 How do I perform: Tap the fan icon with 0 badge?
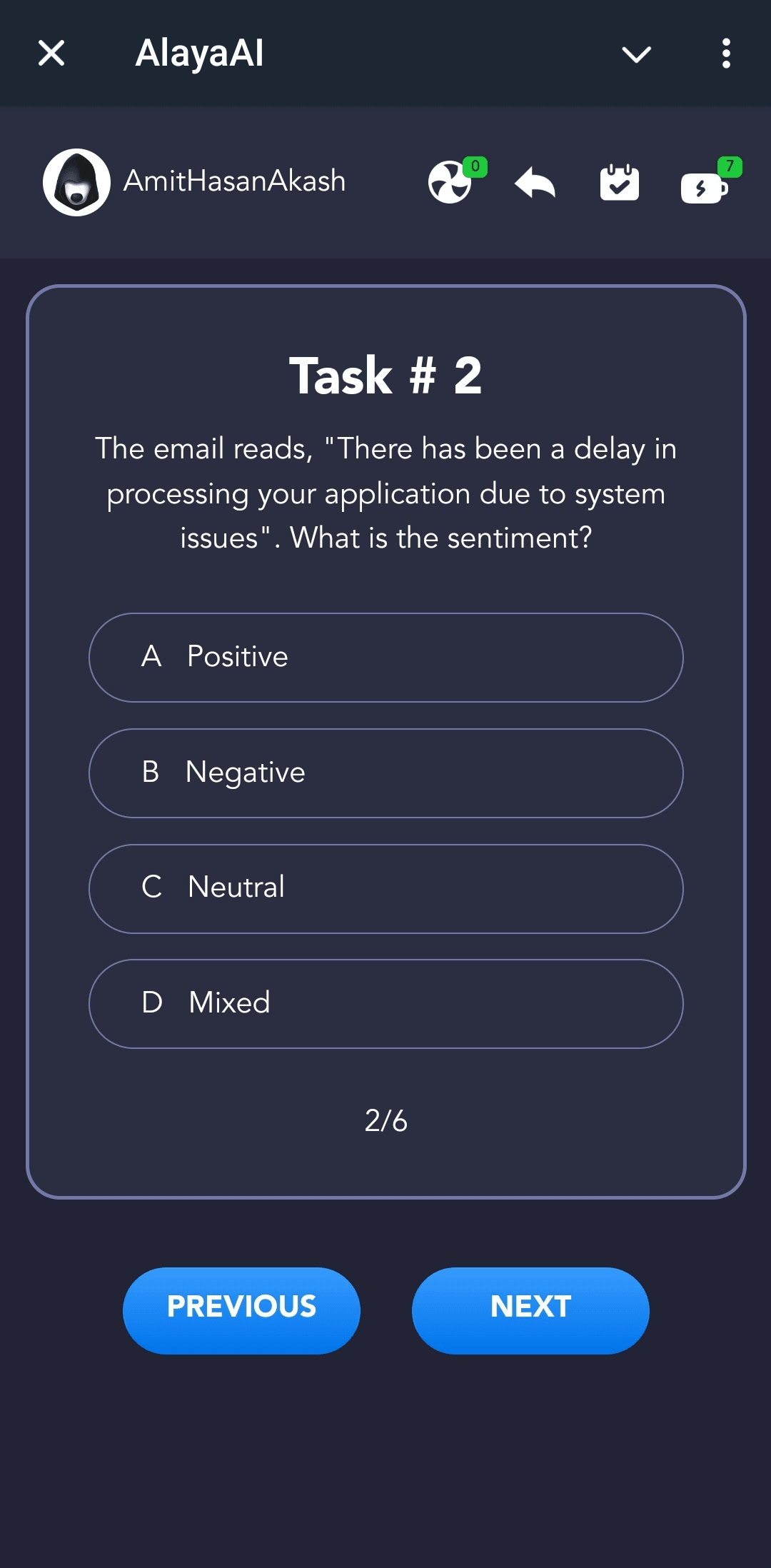coord(451,183)
